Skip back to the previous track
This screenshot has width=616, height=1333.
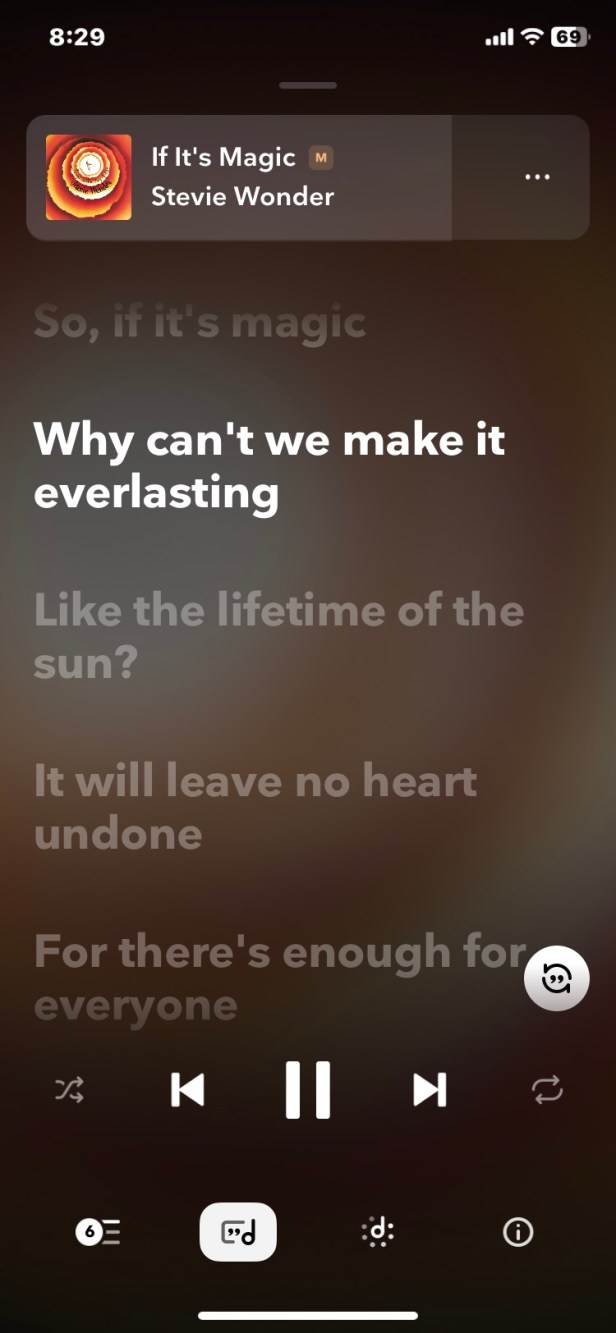187,1090
